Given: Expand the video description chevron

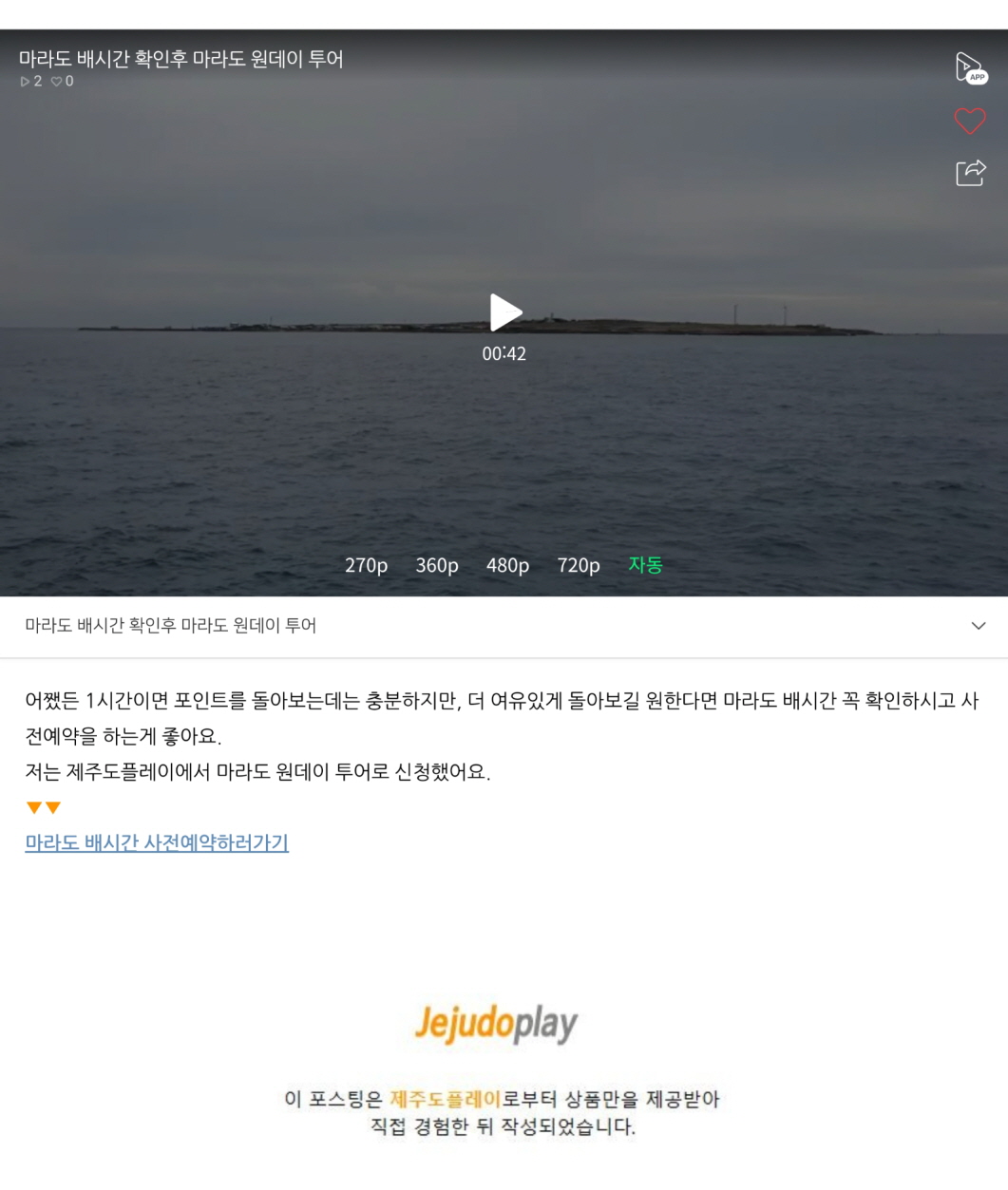Looking at the screenshot, I should point(979,626).
